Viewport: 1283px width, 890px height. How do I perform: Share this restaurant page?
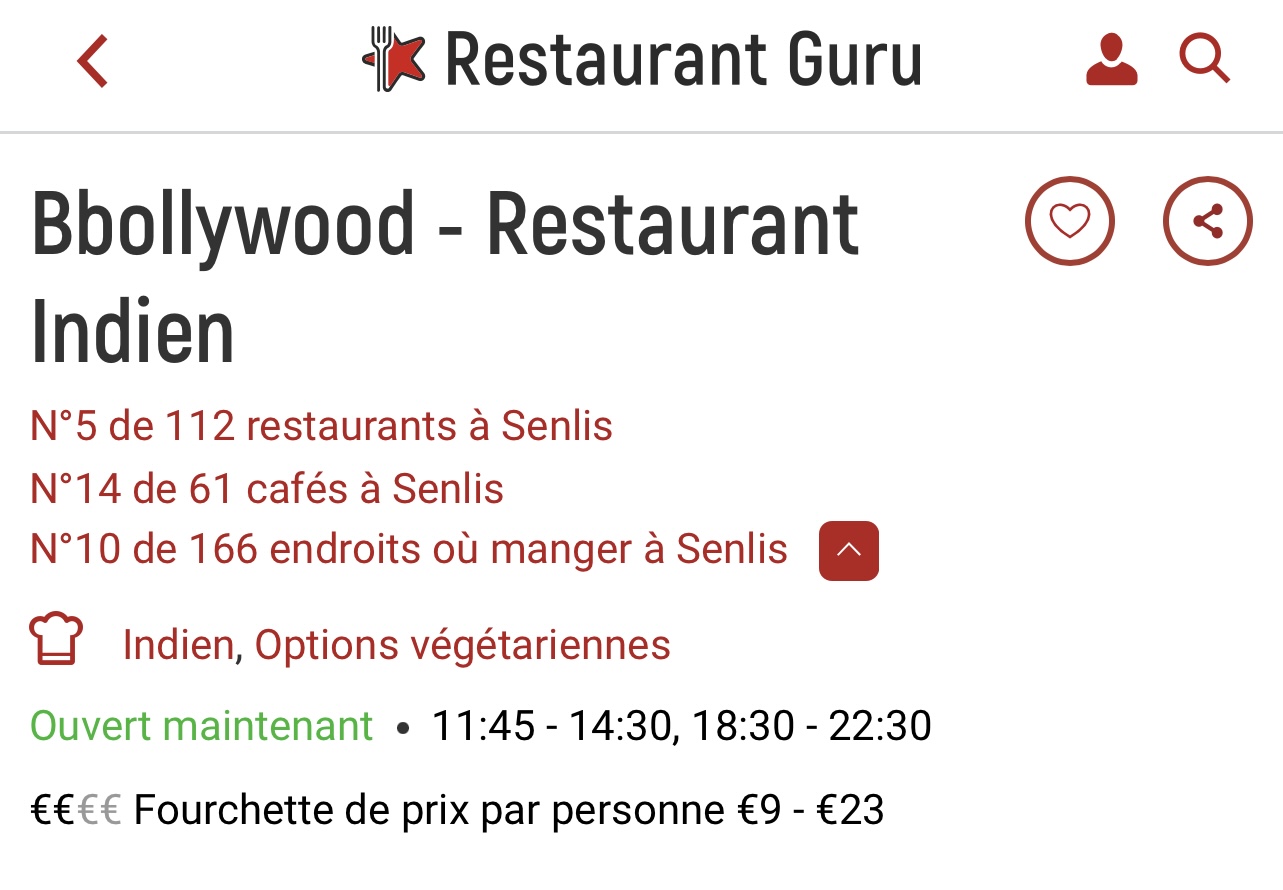tap(1208, 221)
